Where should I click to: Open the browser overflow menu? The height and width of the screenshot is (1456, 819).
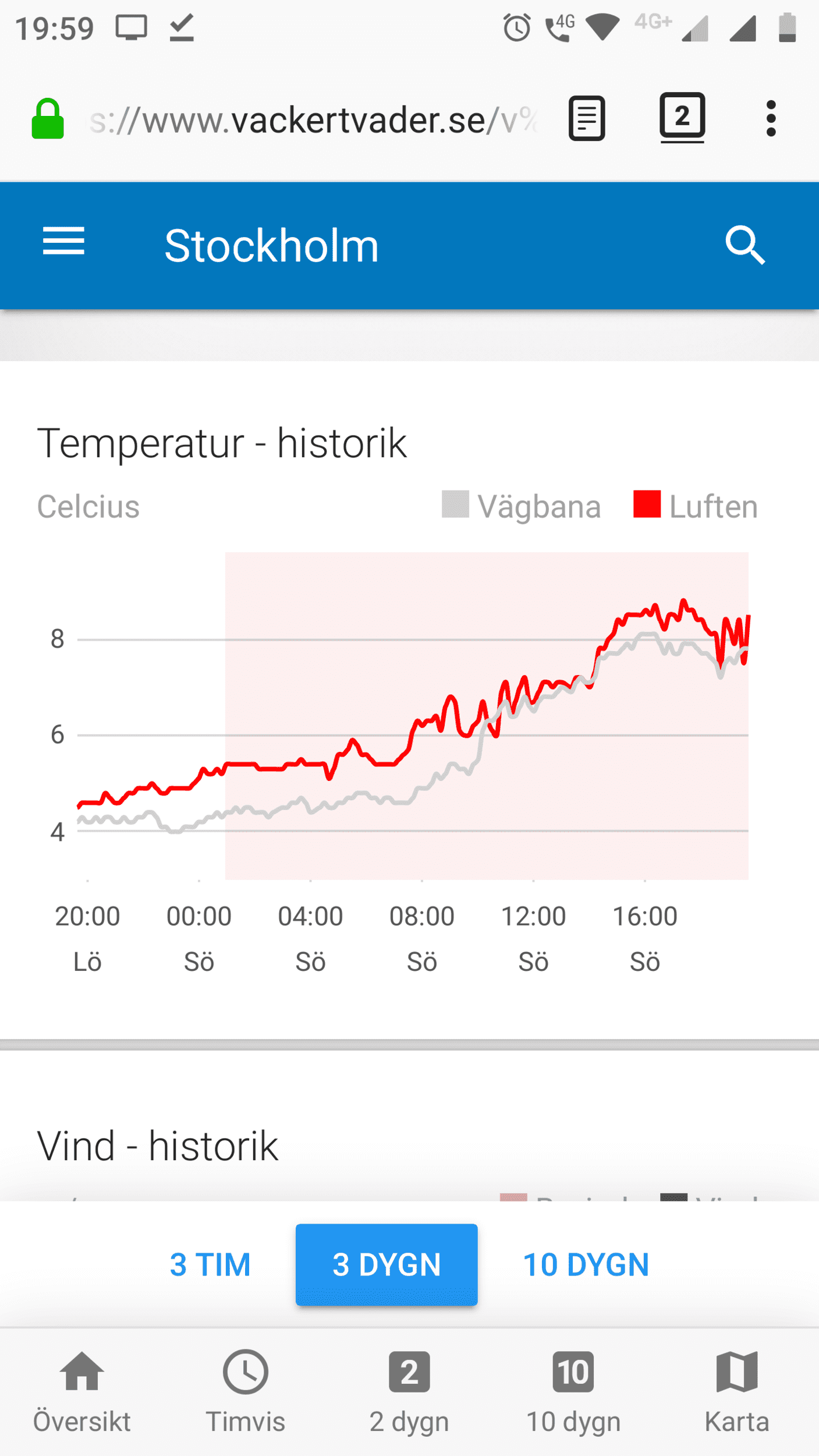[x=771, y=119]
